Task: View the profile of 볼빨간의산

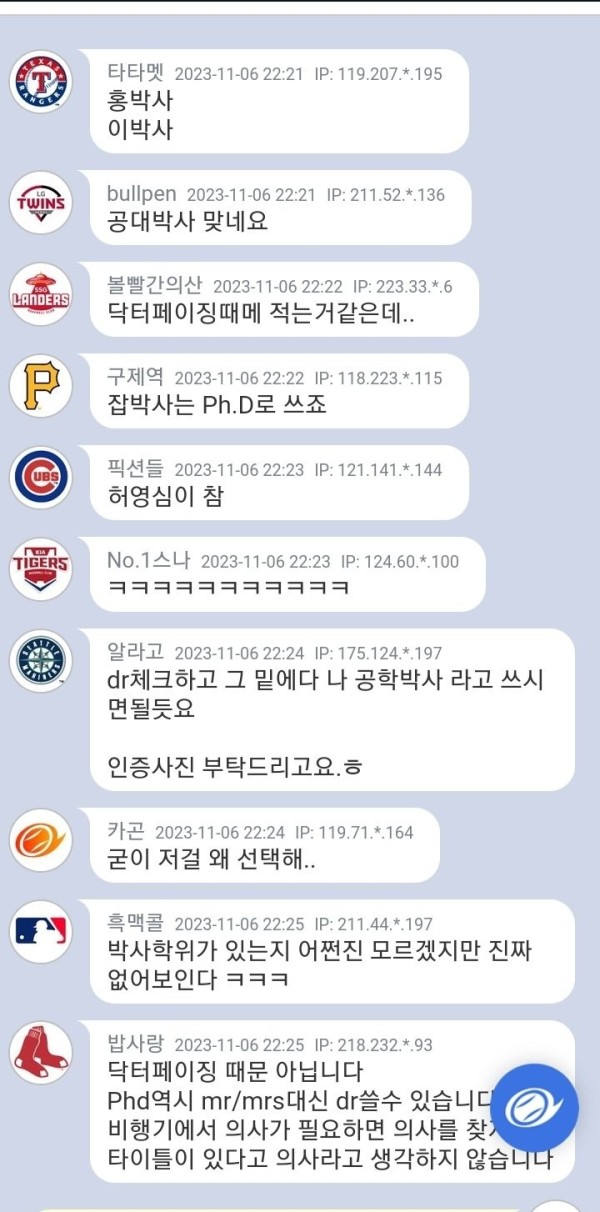Action: [x=154, y=285]
